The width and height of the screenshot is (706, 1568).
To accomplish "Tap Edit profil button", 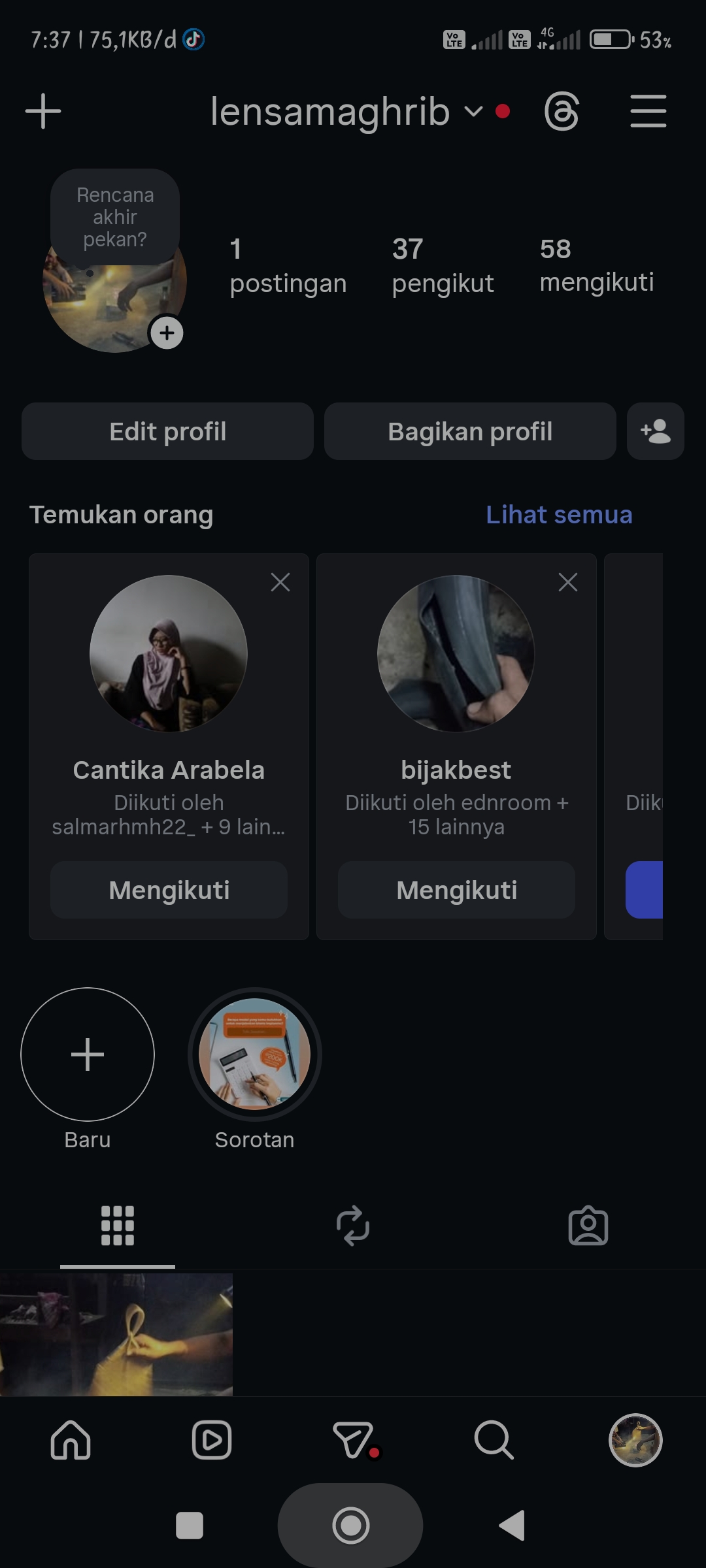I will click(167, 432).
